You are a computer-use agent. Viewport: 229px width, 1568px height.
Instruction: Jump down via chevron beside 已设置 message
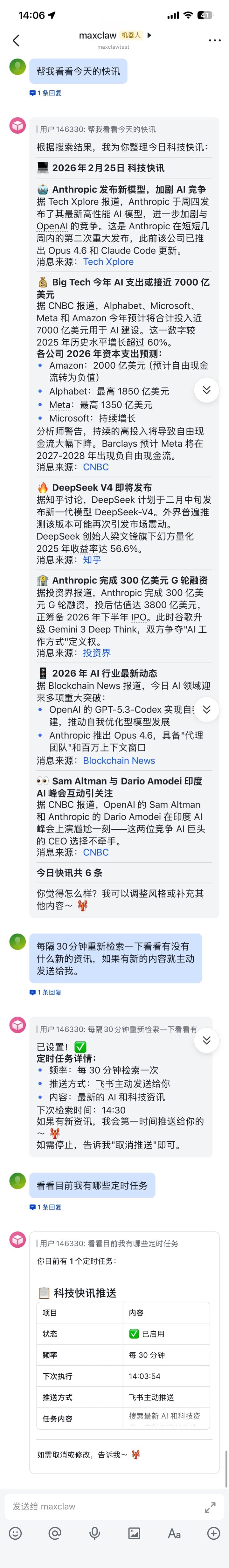click(206, 1040)
